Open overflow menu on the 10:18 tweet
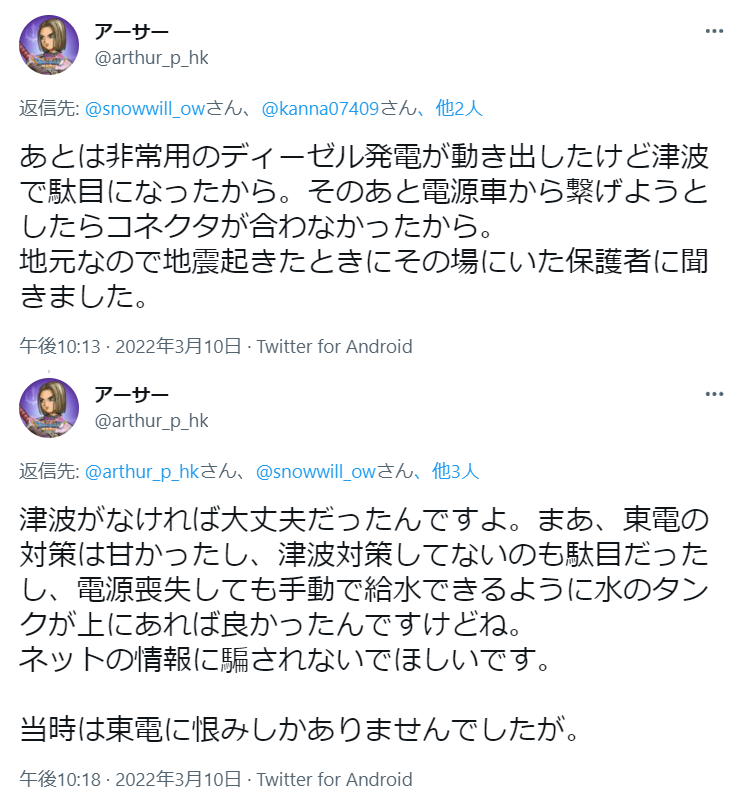Viewport: 746px width, 802px height. point(714,394)
